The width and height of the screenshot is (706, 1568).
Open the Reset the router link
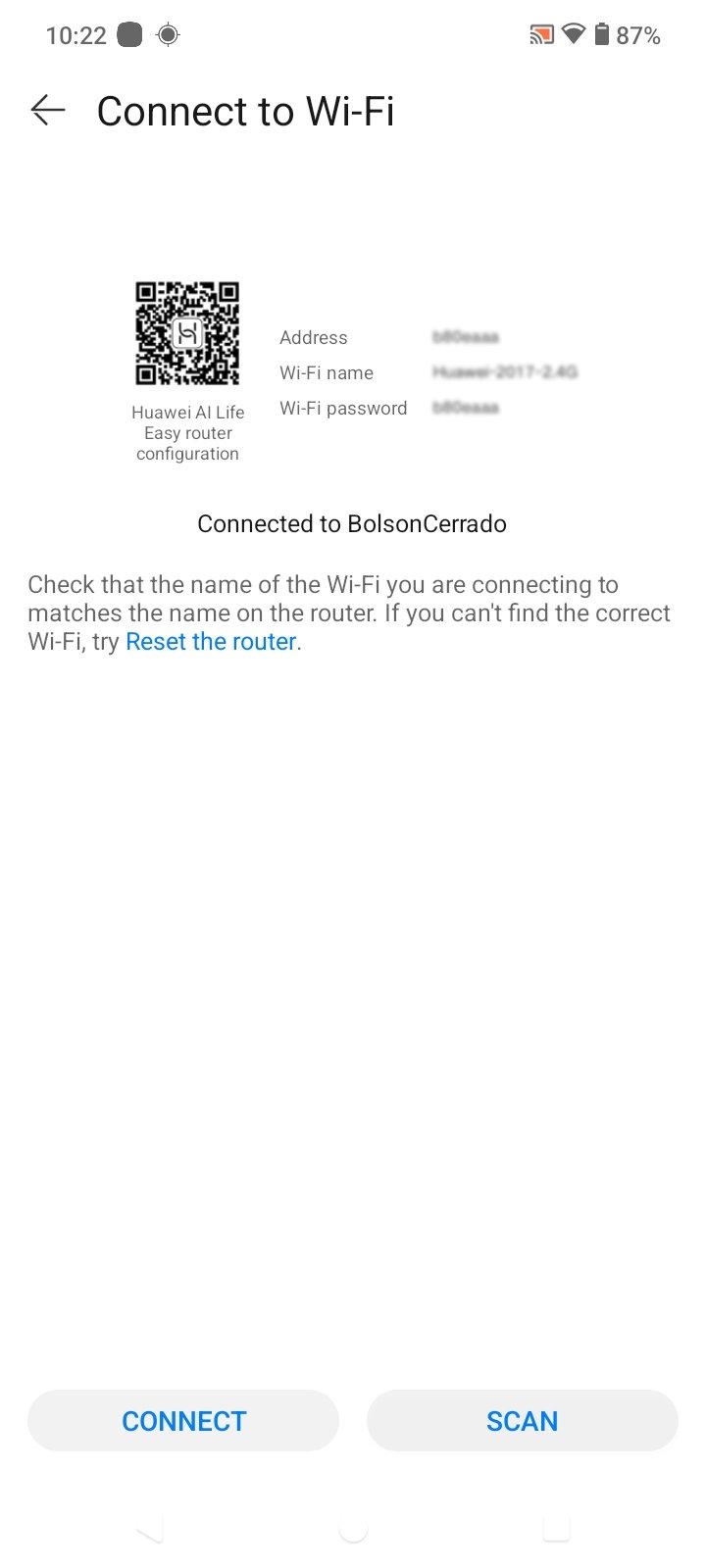click(211, 642)
